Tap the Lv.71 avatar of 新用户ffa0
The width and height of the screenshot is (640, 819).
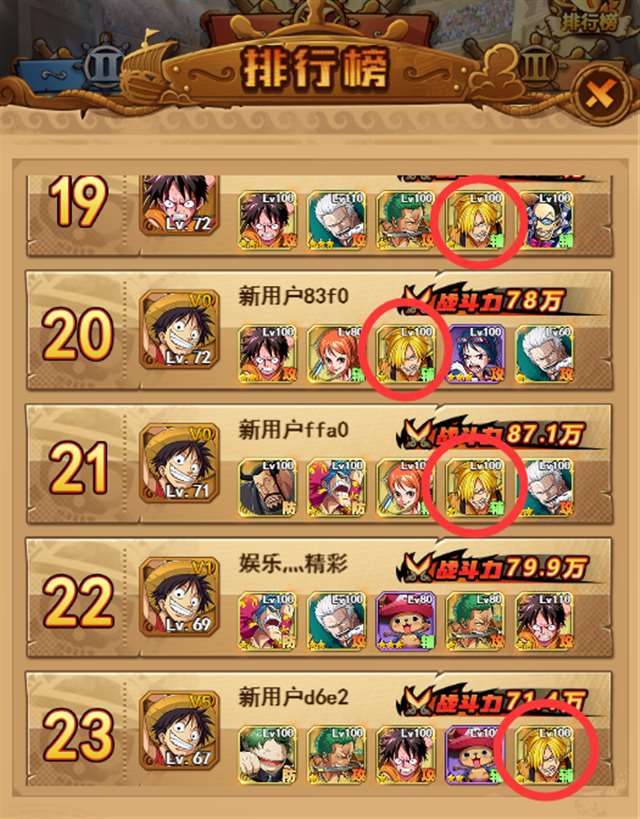[179, 463]
